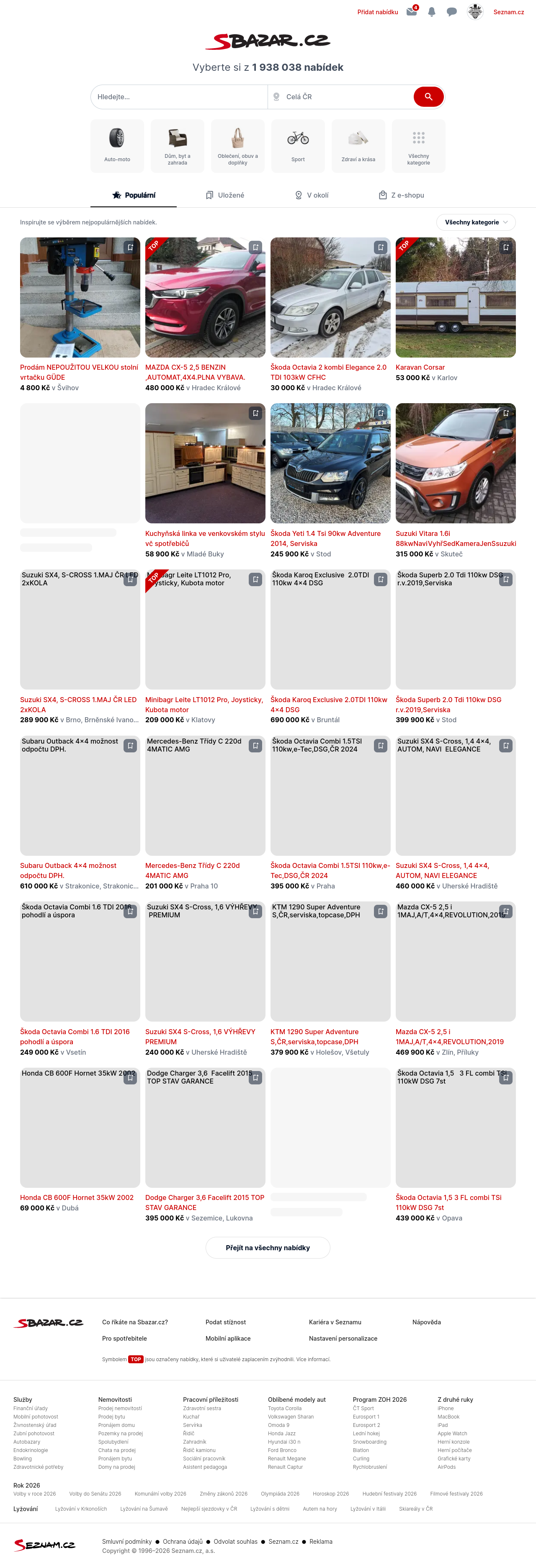Save the Škoda Octavia 2 kombi listing
This screenshot has width=536, height=1568.
(x=381, y=247)
